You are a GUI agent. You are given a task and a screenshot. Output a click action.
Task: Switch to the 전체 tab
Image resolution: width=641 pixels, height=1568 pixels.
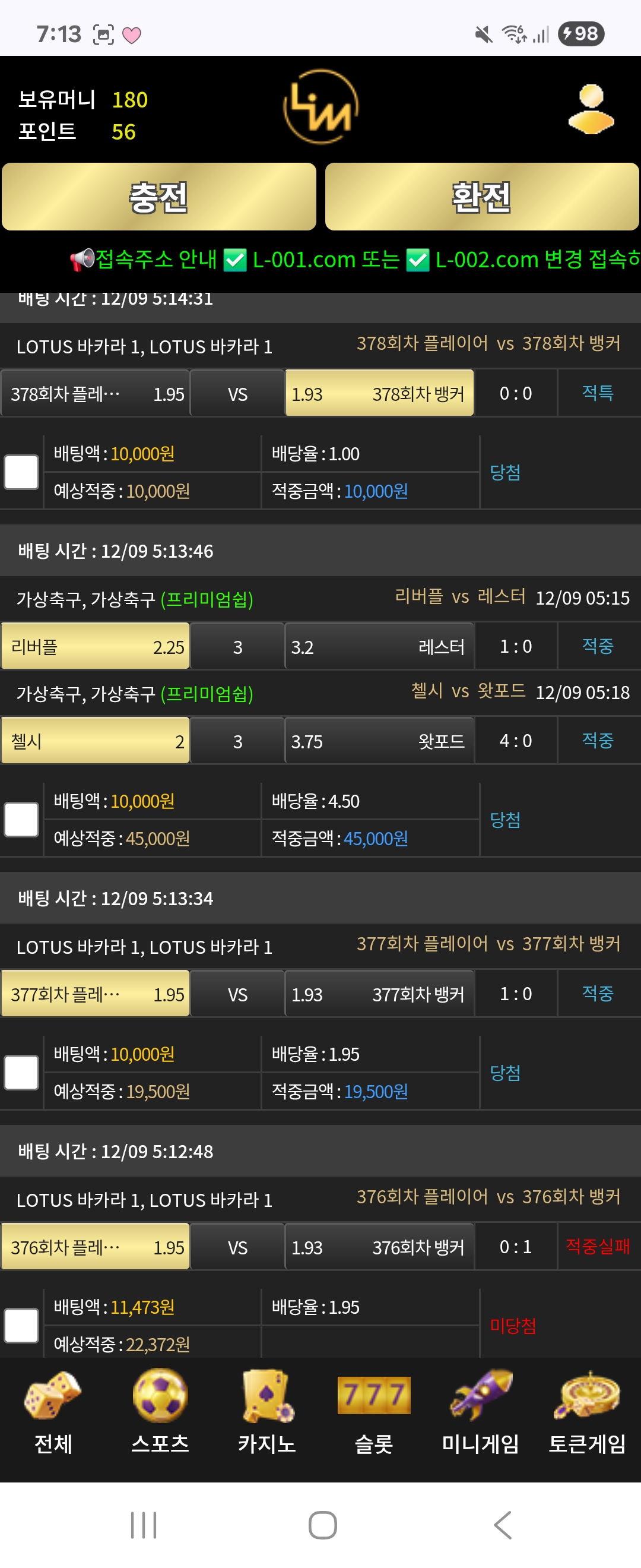(53, 1412)
